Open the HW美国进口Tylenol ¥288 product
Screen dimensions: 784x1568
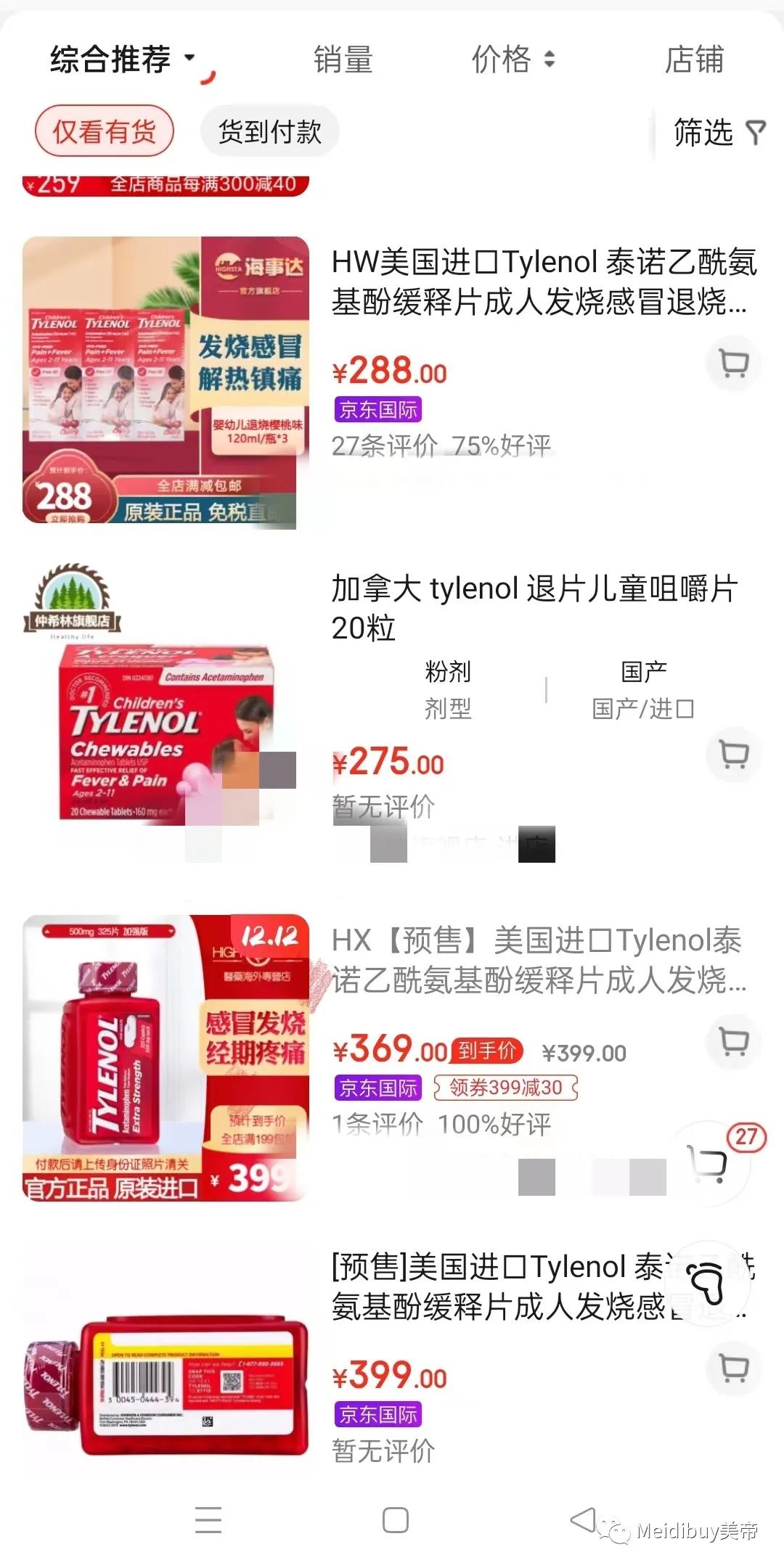[544, 282]
